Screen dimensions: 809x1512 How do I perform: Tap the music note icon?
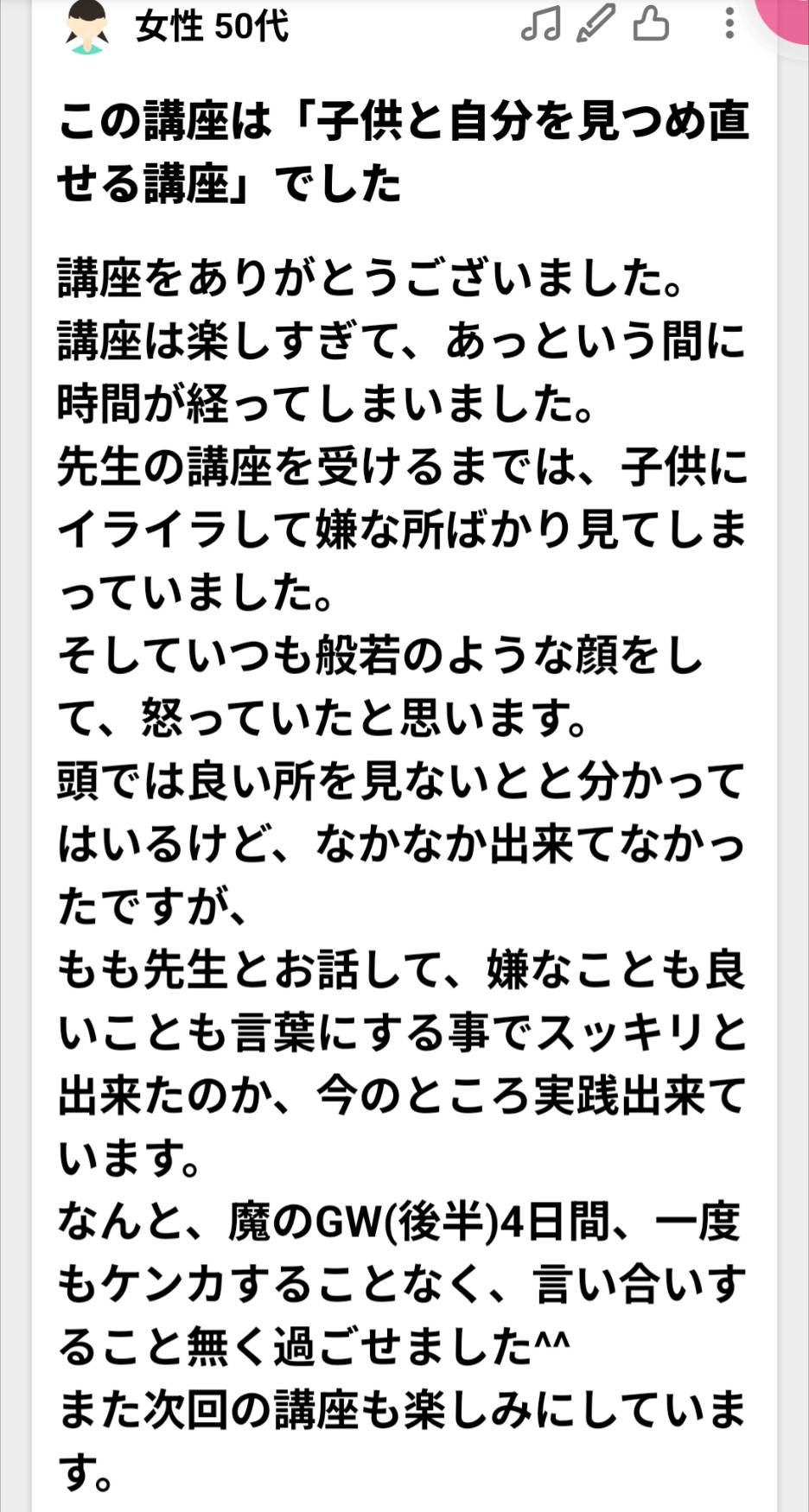pyautogui.click(x=541, y=23)
